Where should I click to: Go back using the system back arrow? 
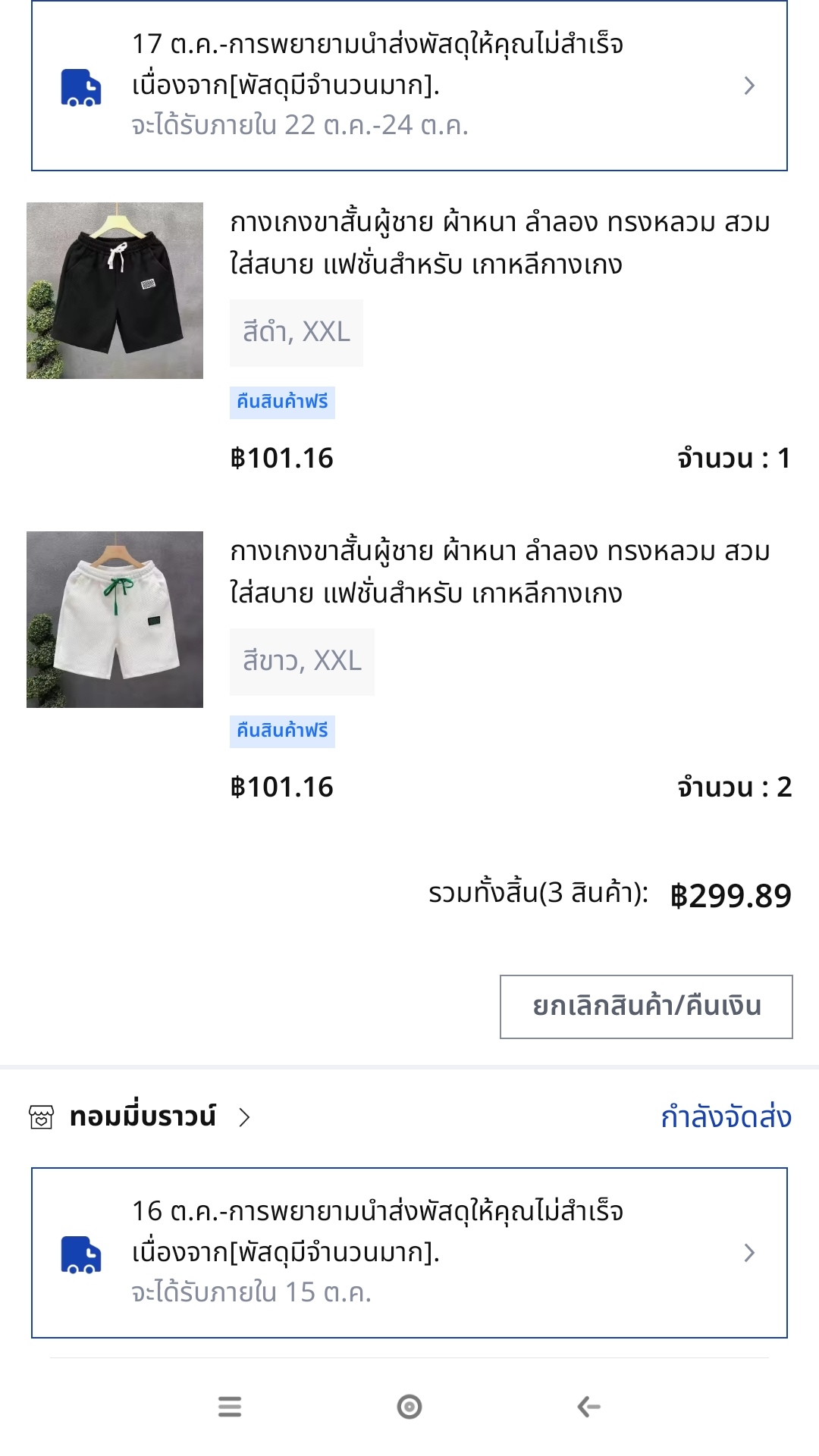click(588, 1407)
